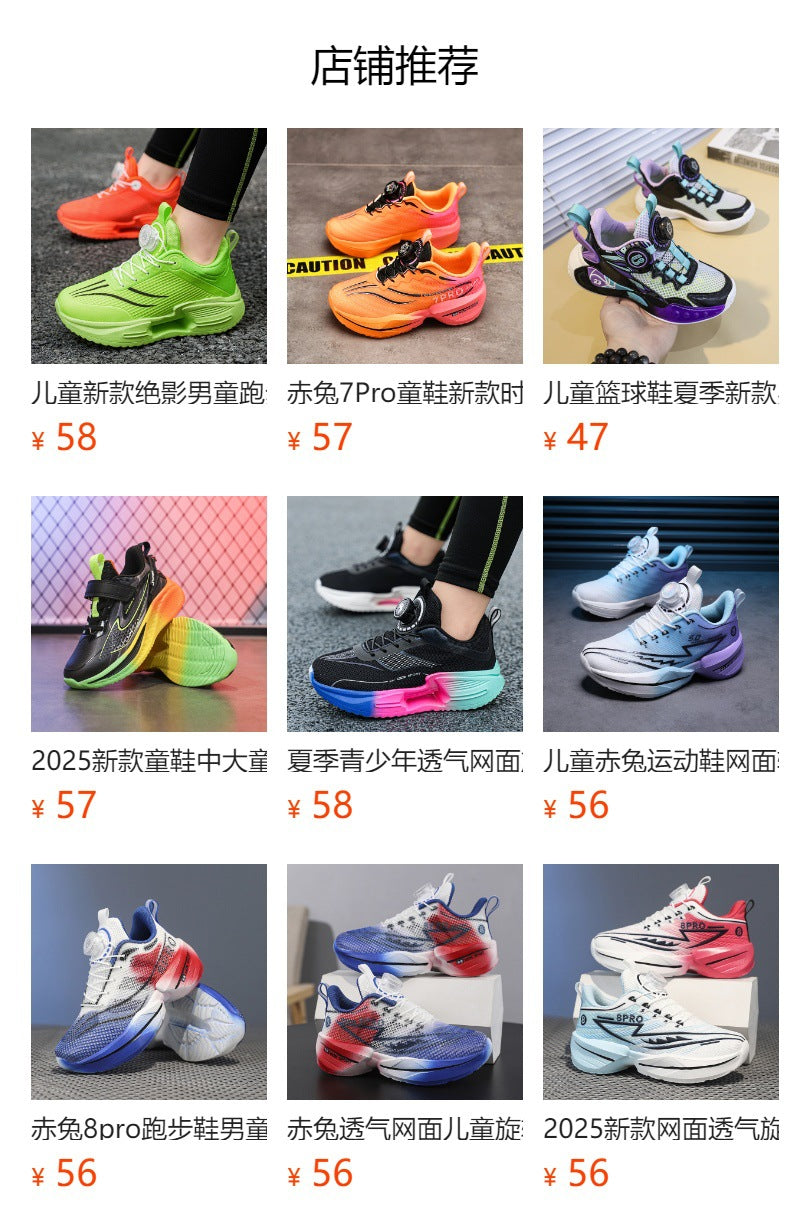
Task: Open the black mesh 夏季青少年 shoe image
Action: 404,615
